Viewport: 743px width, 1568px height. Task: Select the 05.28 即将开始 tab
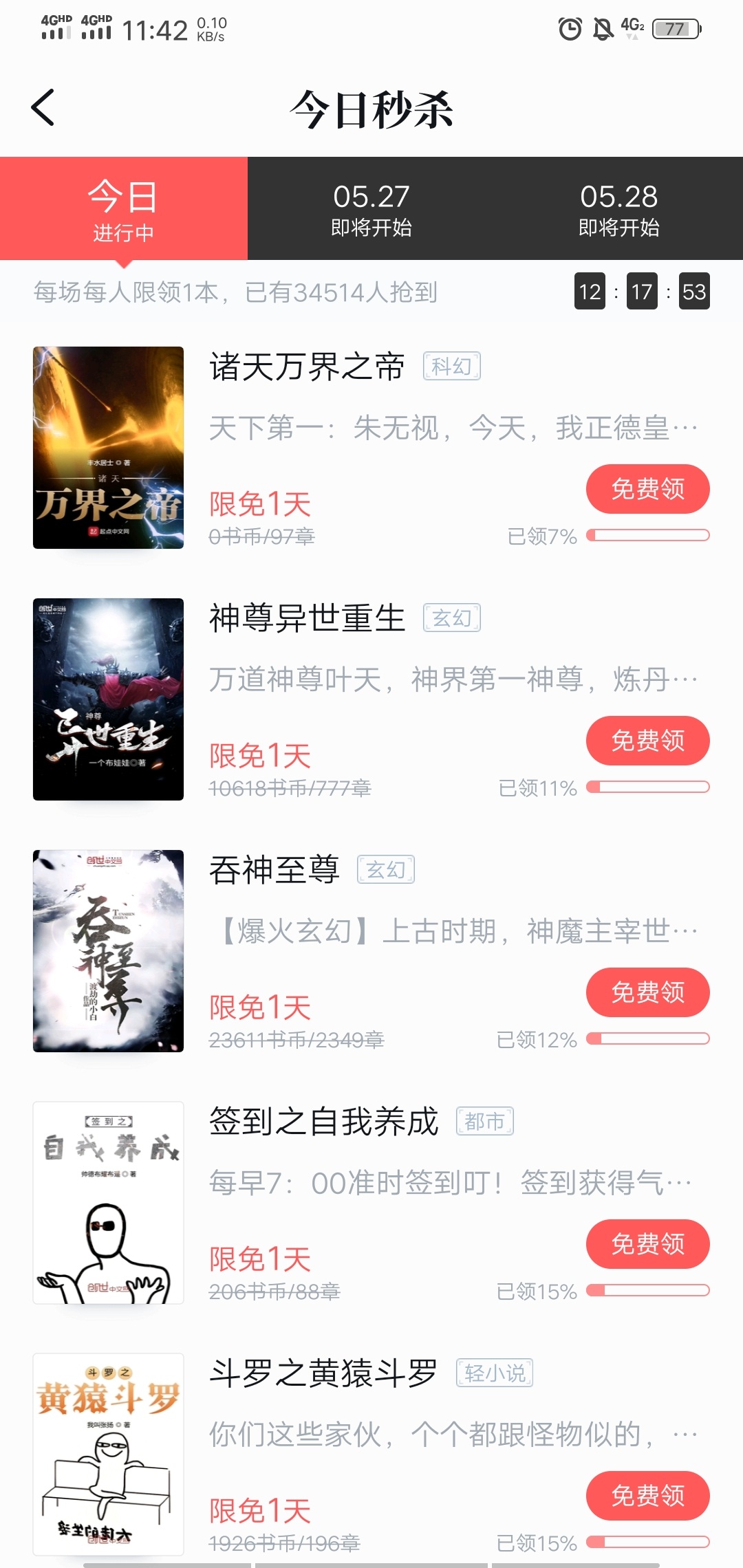(x=618, y=209)
